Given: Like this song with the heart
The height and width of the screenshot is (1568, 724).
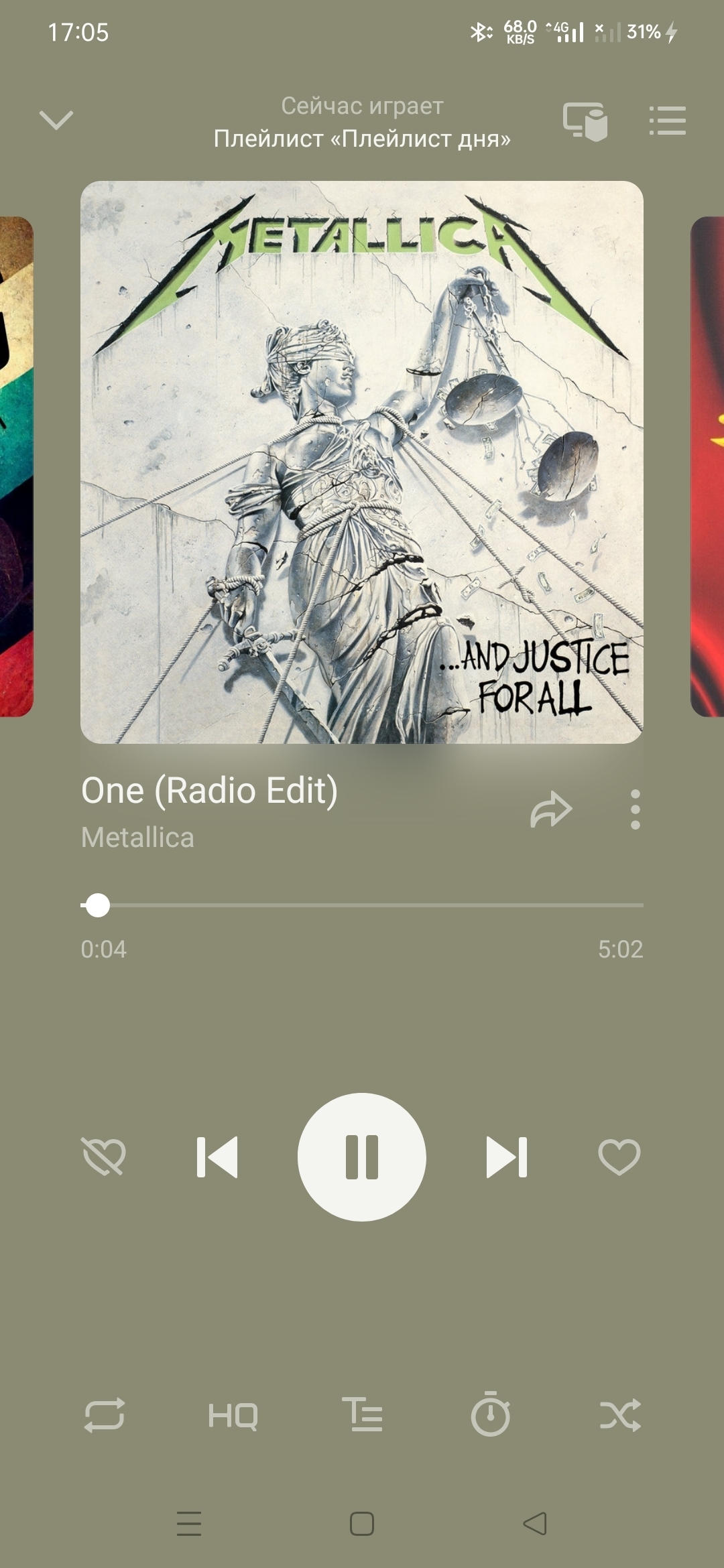Looking at the screenshot, I should pos(619,1157).
